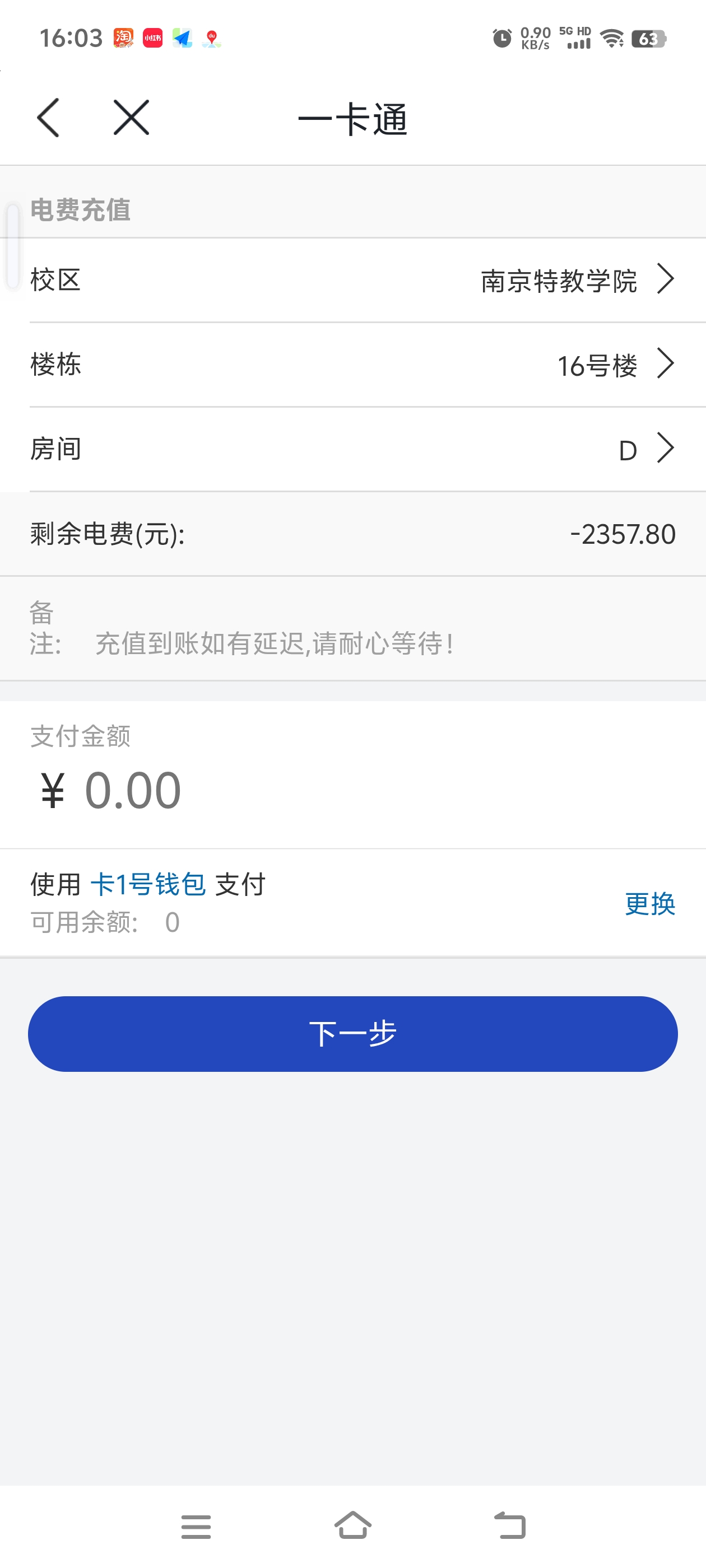The height and width of the screenshot is (1568, 706).
Task: Select the 校区 campus row
Action: tap(352, 281)
